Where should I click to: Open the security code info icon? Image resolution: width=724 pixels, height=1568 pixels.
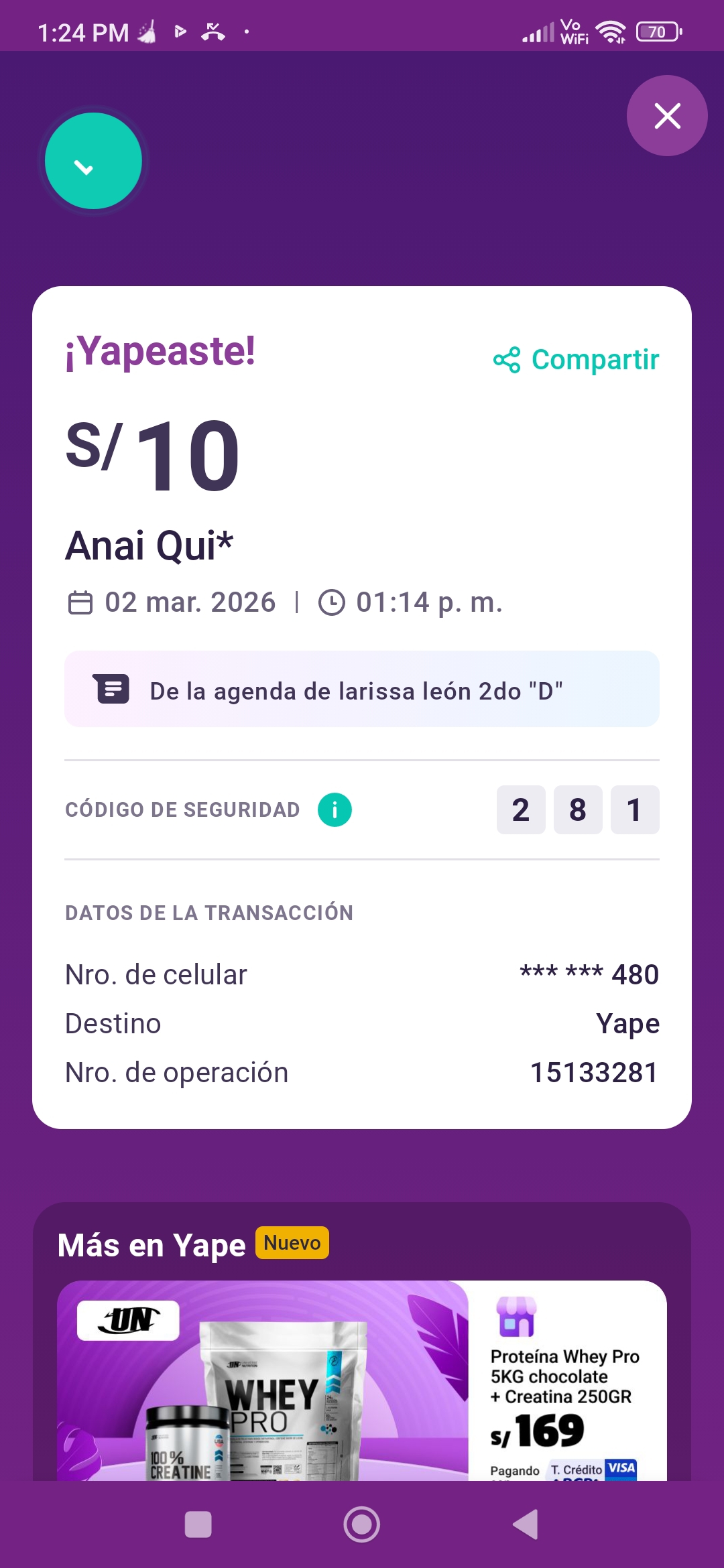click(x=335, y=809)
